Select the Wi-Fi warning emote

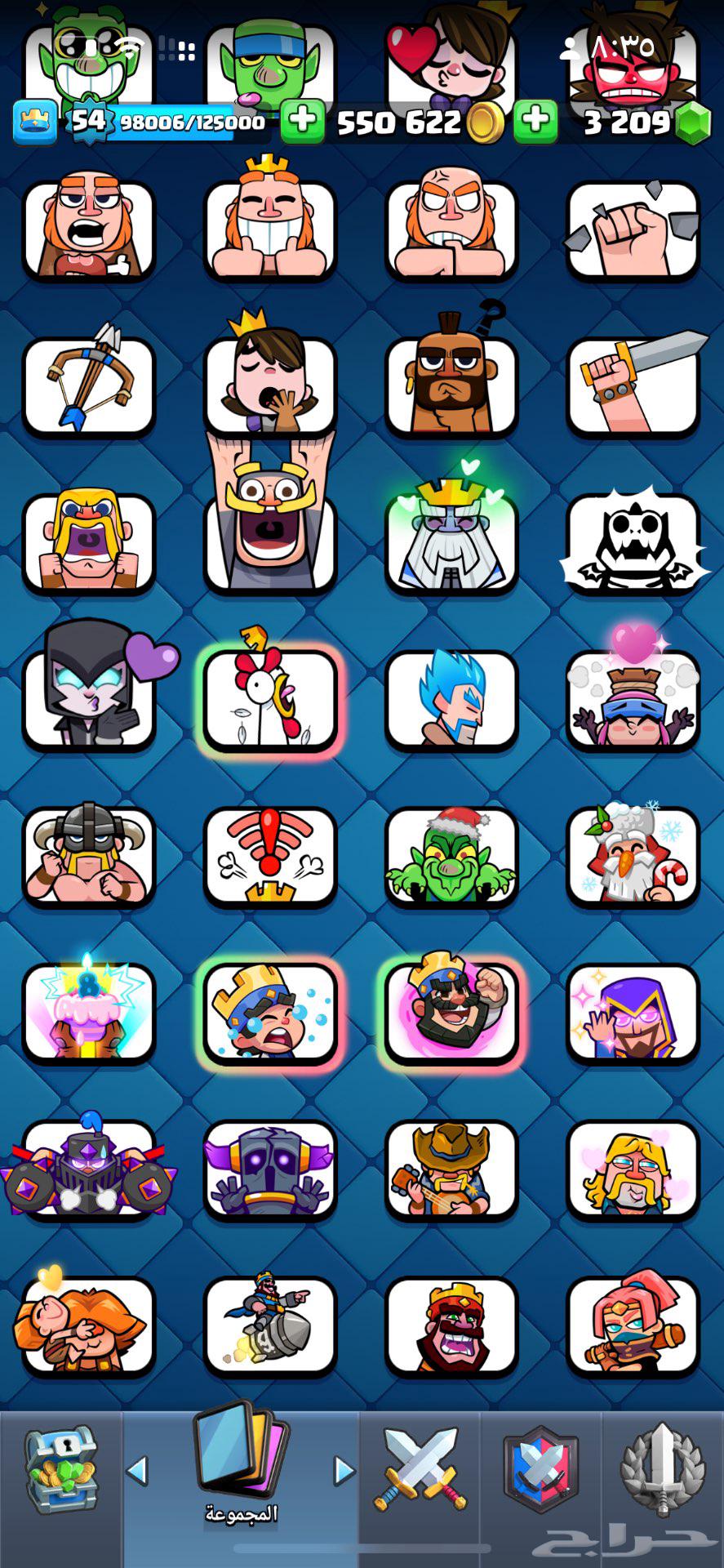tap(269, 857)
